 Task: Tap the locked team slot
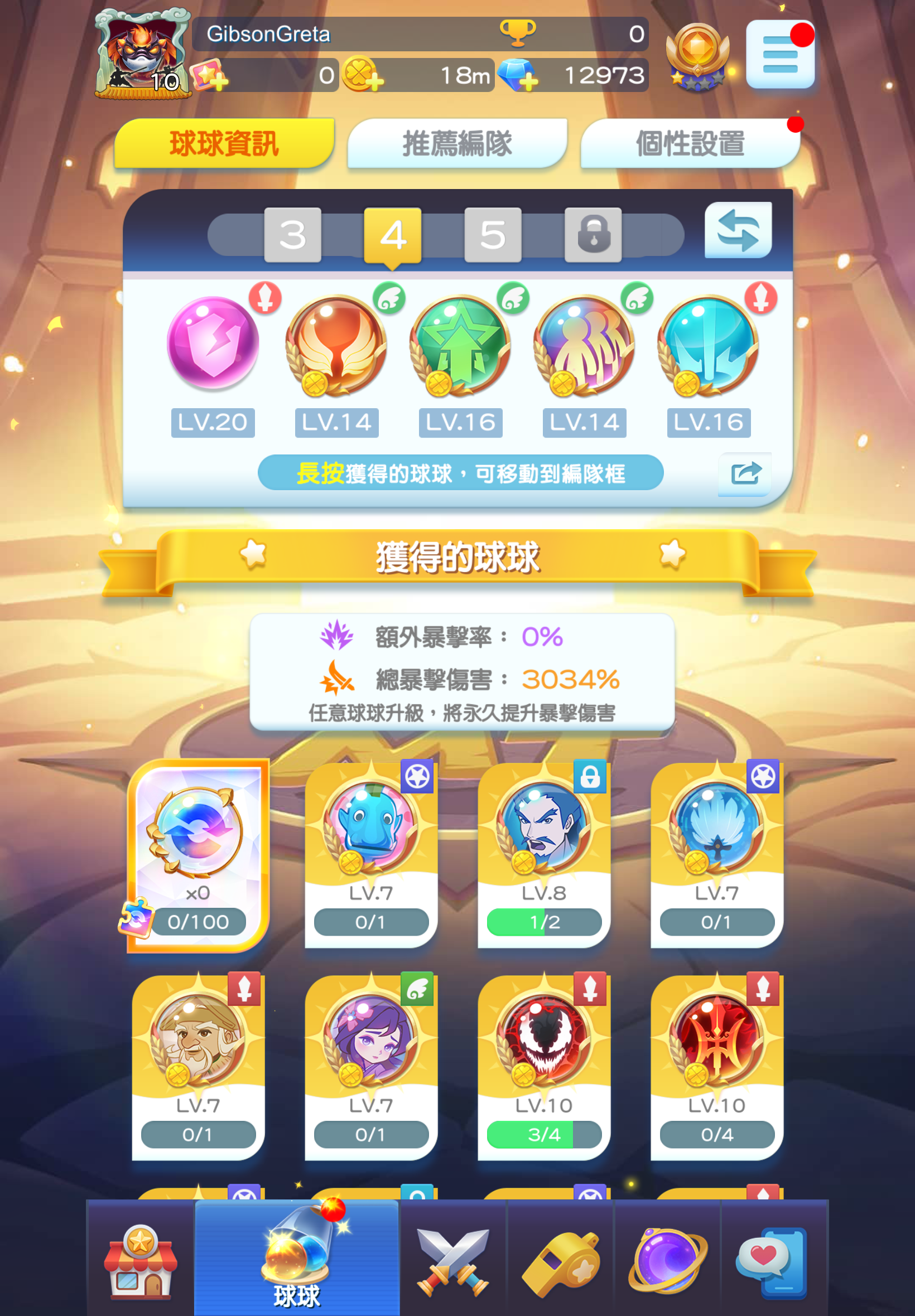coord(593,235)
